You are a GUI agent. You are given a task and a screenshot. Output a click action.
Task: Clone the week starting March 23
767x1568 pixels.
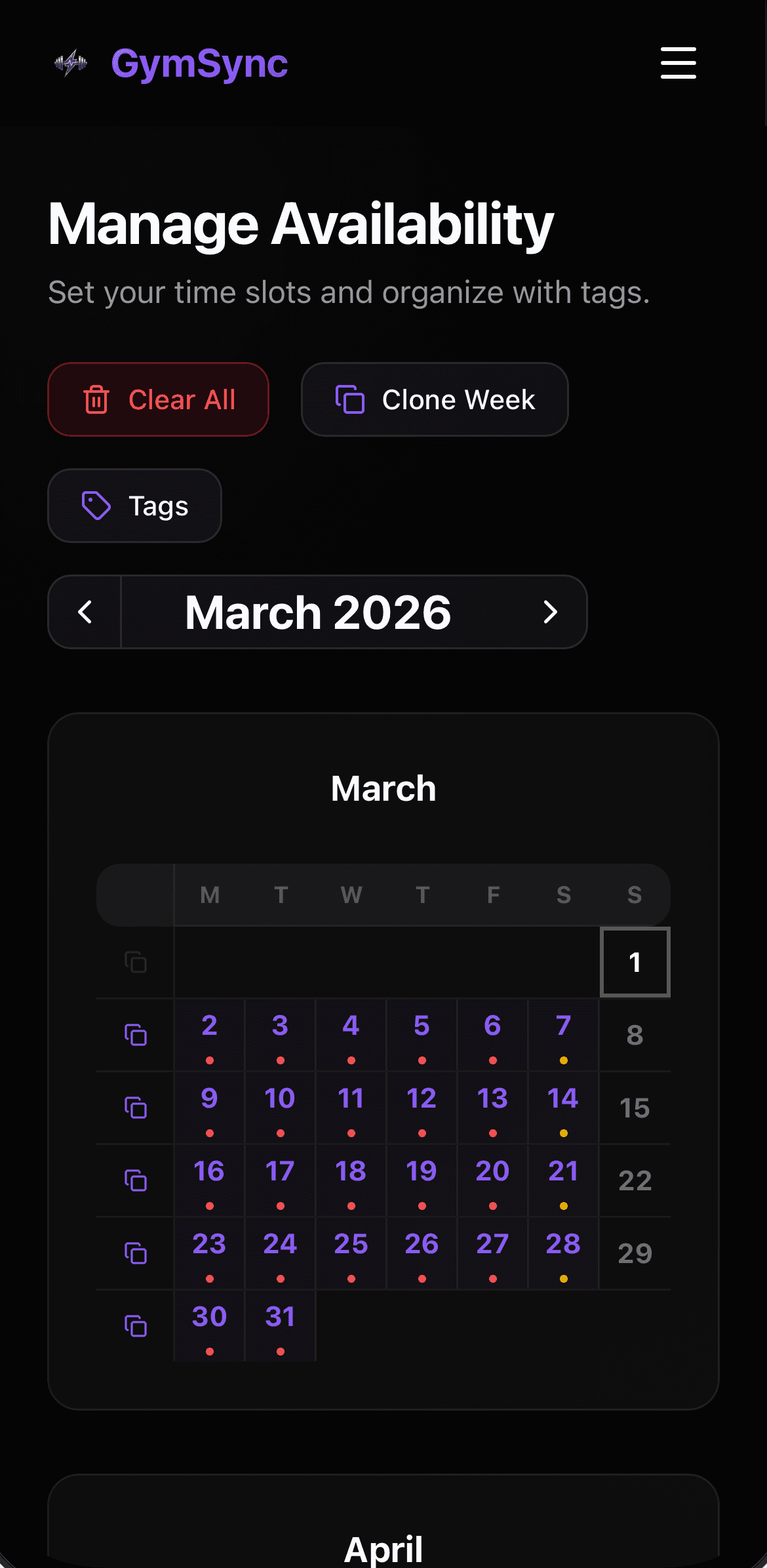pos(136,1253)
